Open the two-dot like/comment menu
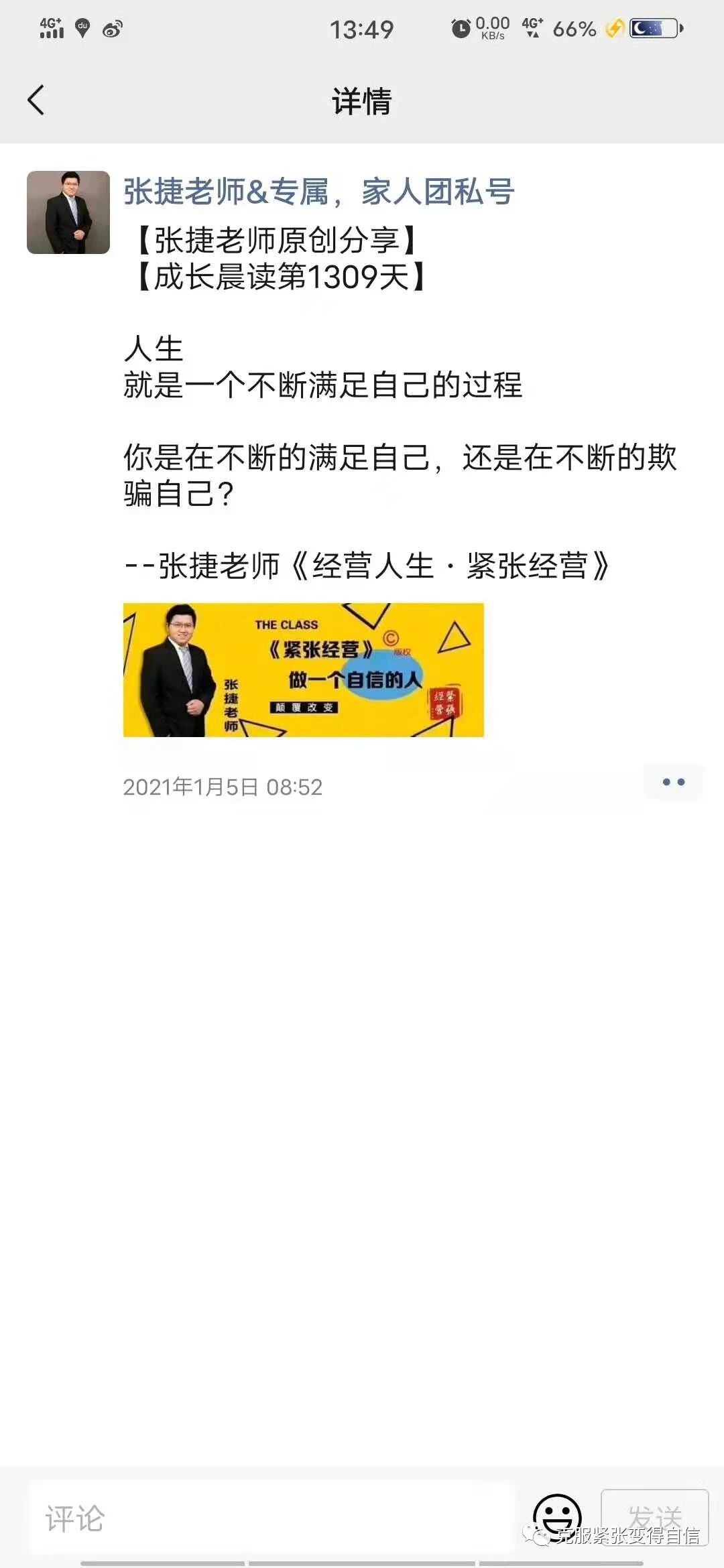 point(673,782)
